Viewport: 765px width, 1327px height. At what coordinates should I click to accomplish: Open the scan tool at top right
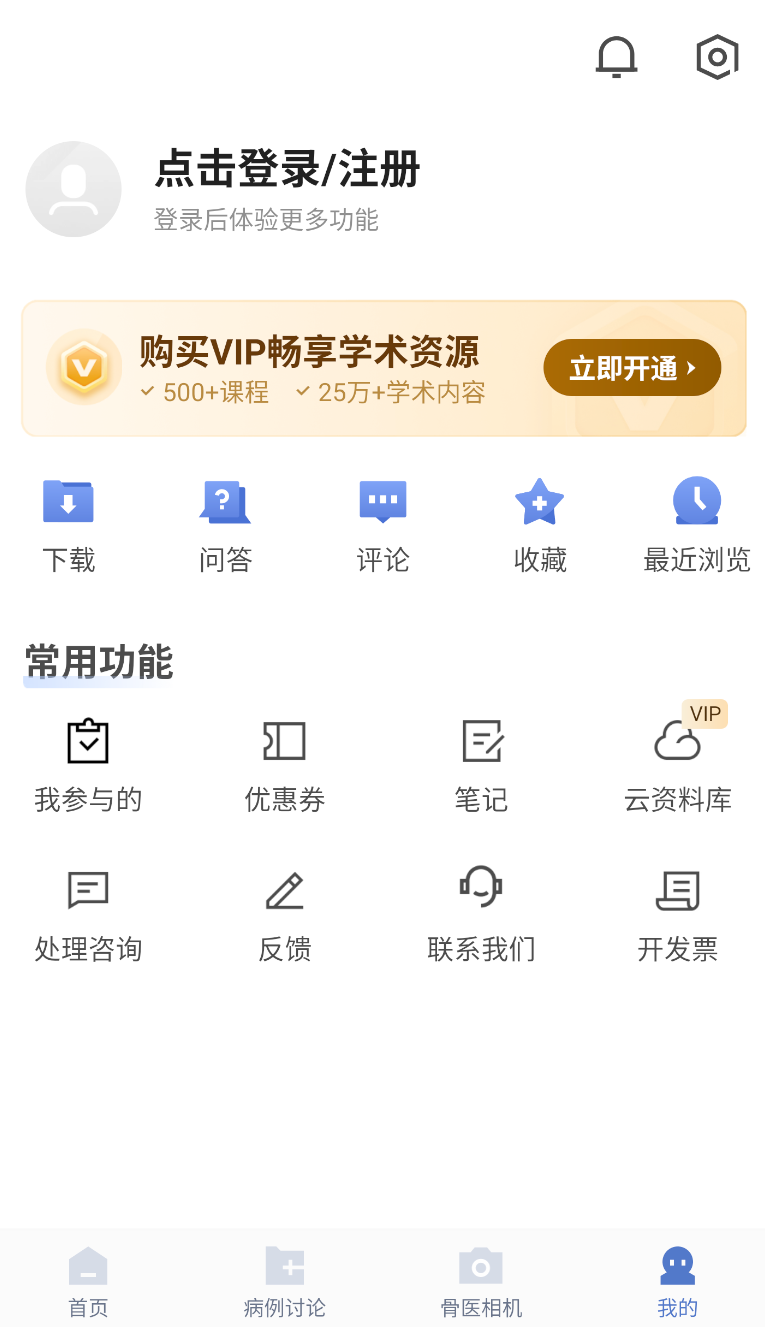(x=716, y=57)
